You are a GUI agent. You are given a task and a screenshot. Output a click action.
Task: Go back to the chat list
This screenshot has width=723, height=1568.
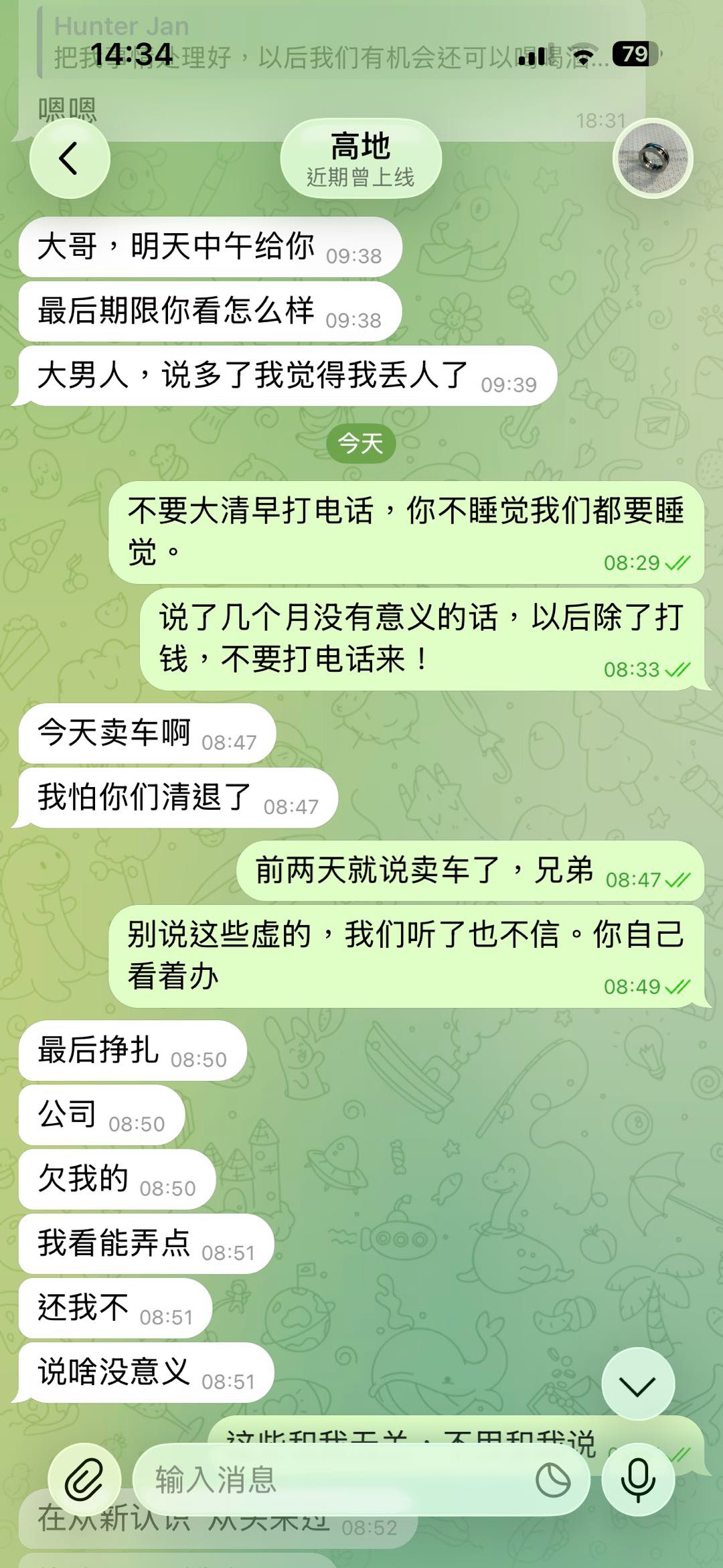point(70,159)
